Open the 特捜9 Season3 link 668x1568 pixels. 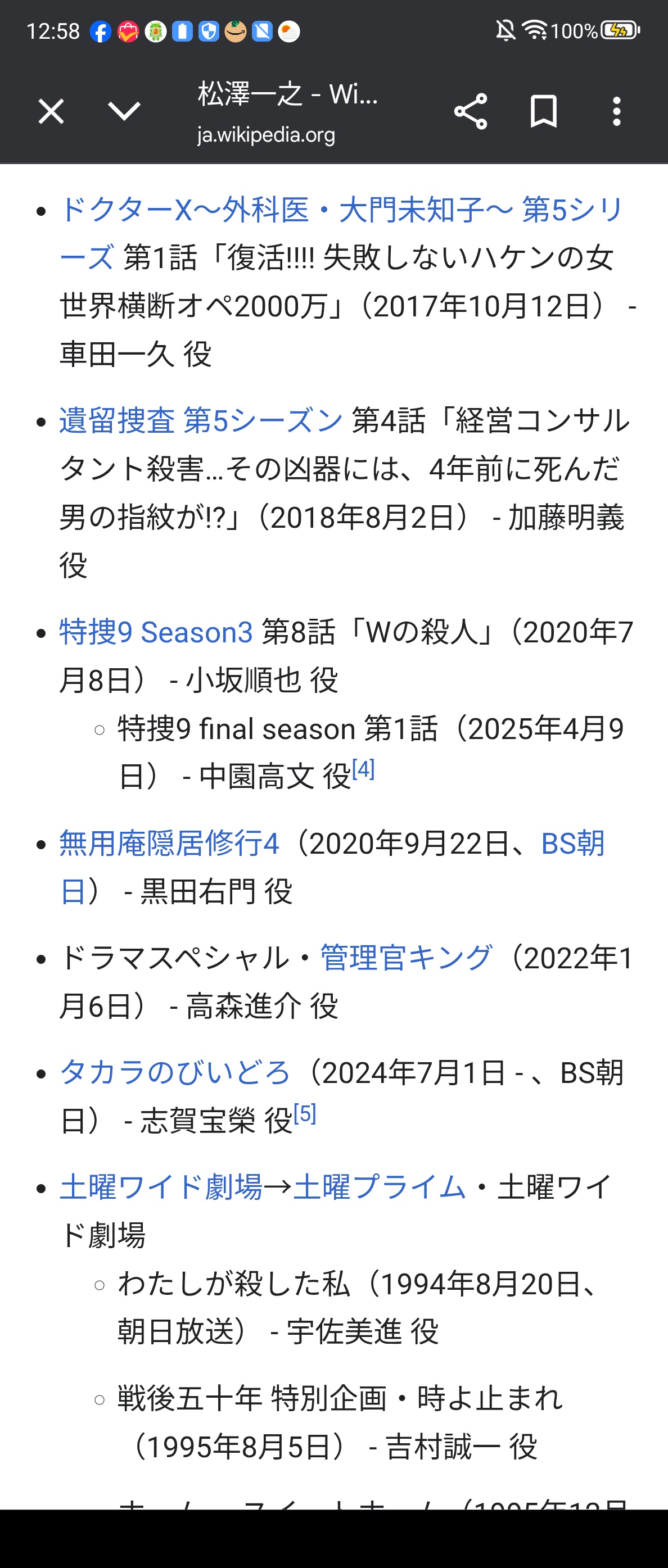pos(156,632)
